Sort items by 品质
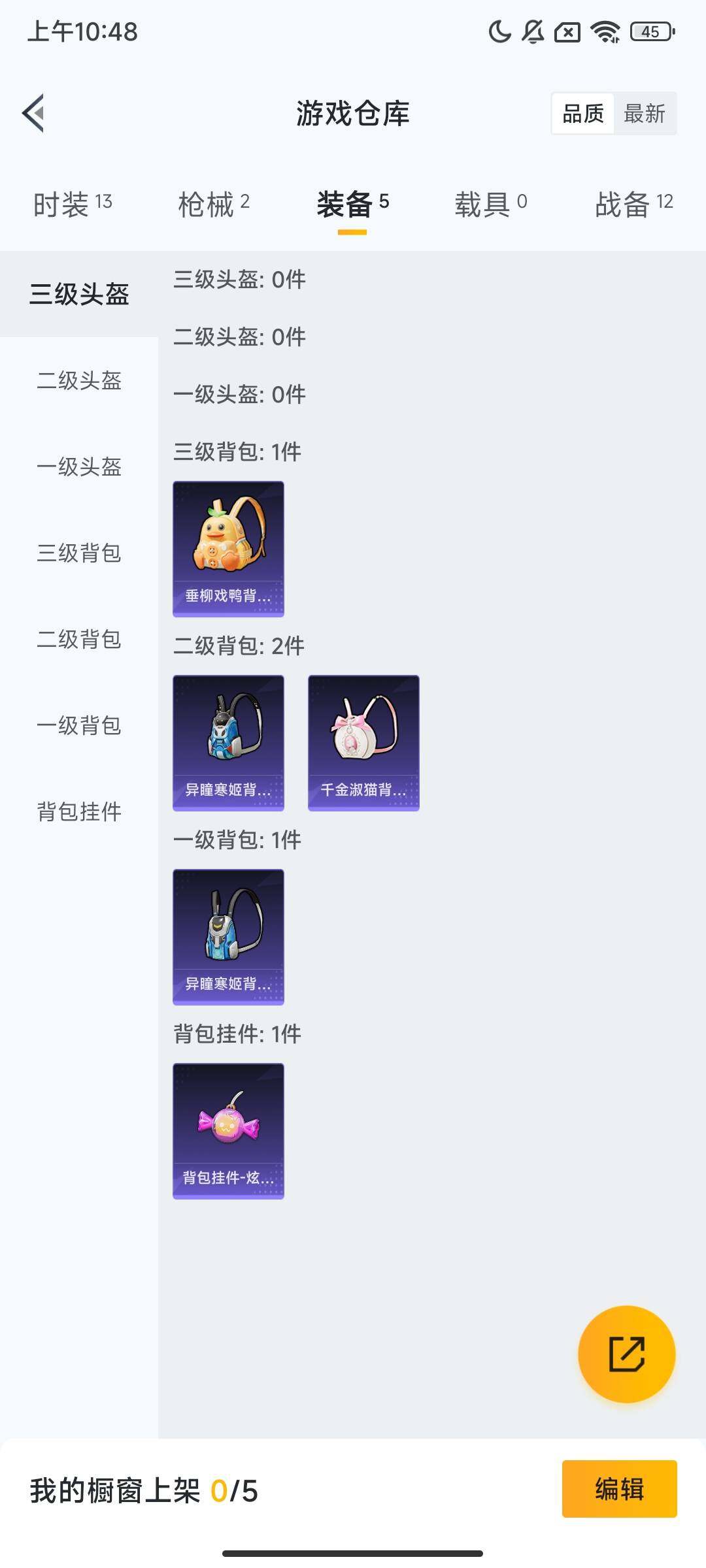 tap(582, 114)
